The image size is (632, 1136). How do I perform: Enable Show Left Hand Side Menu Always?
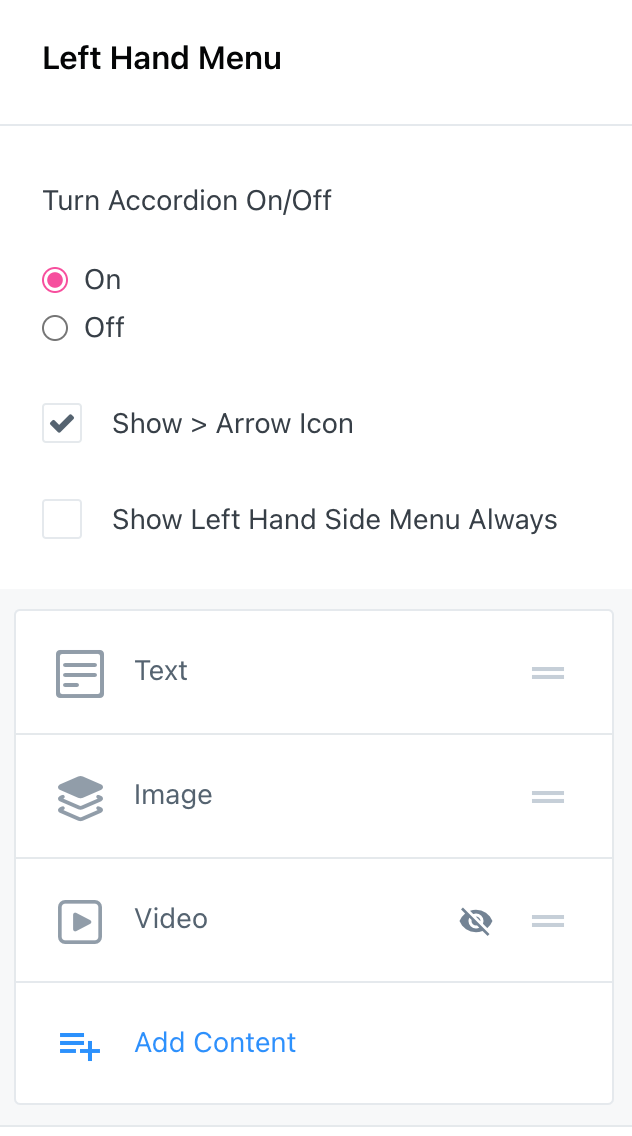click(x=62, y=519)
